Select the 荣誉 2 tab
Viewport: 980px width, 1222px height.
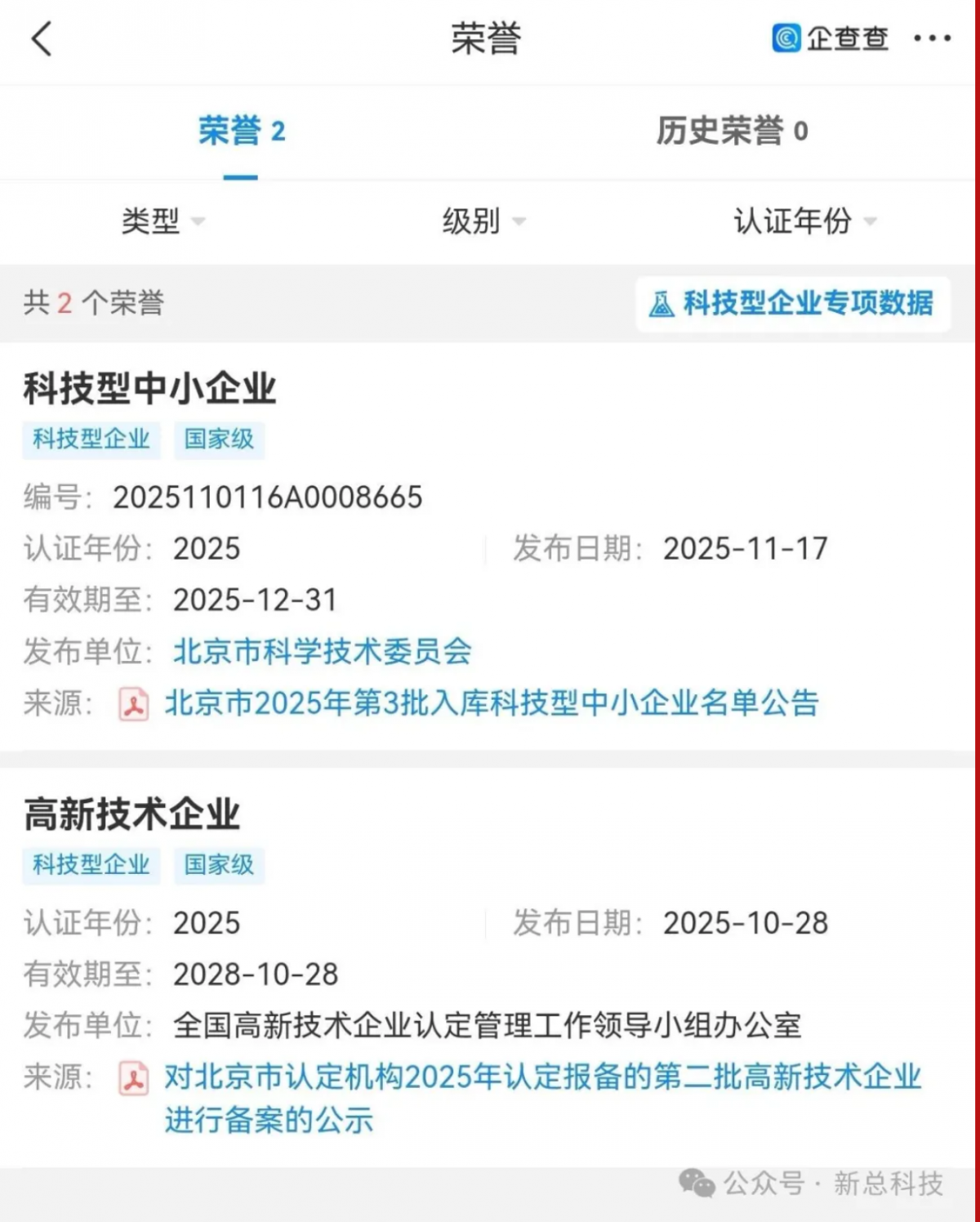point(241,132)
